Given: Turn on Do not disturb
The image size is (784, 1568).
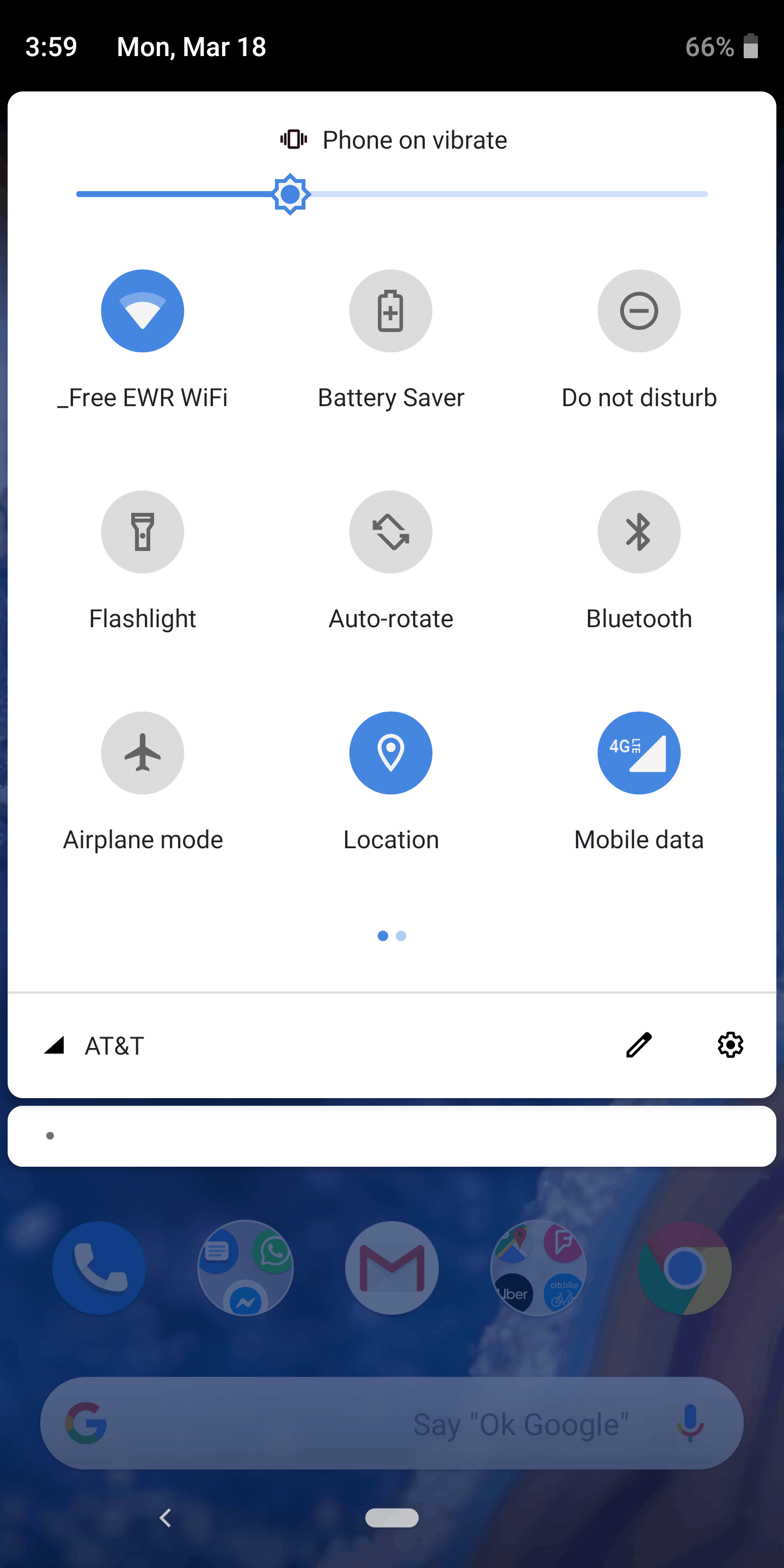Looking at the screenshot, I should coord(639,311).
